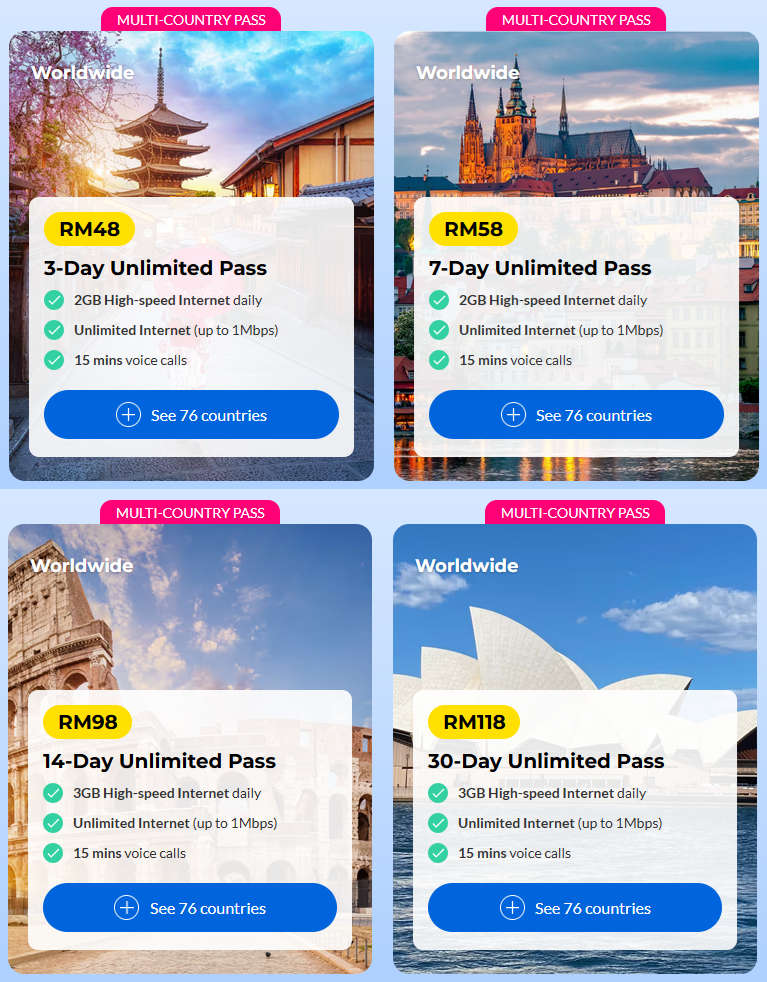Show the 76 countries for 30-Day Unlimited Pass
This screenshot has height=982, width=767.
(575, 907)
